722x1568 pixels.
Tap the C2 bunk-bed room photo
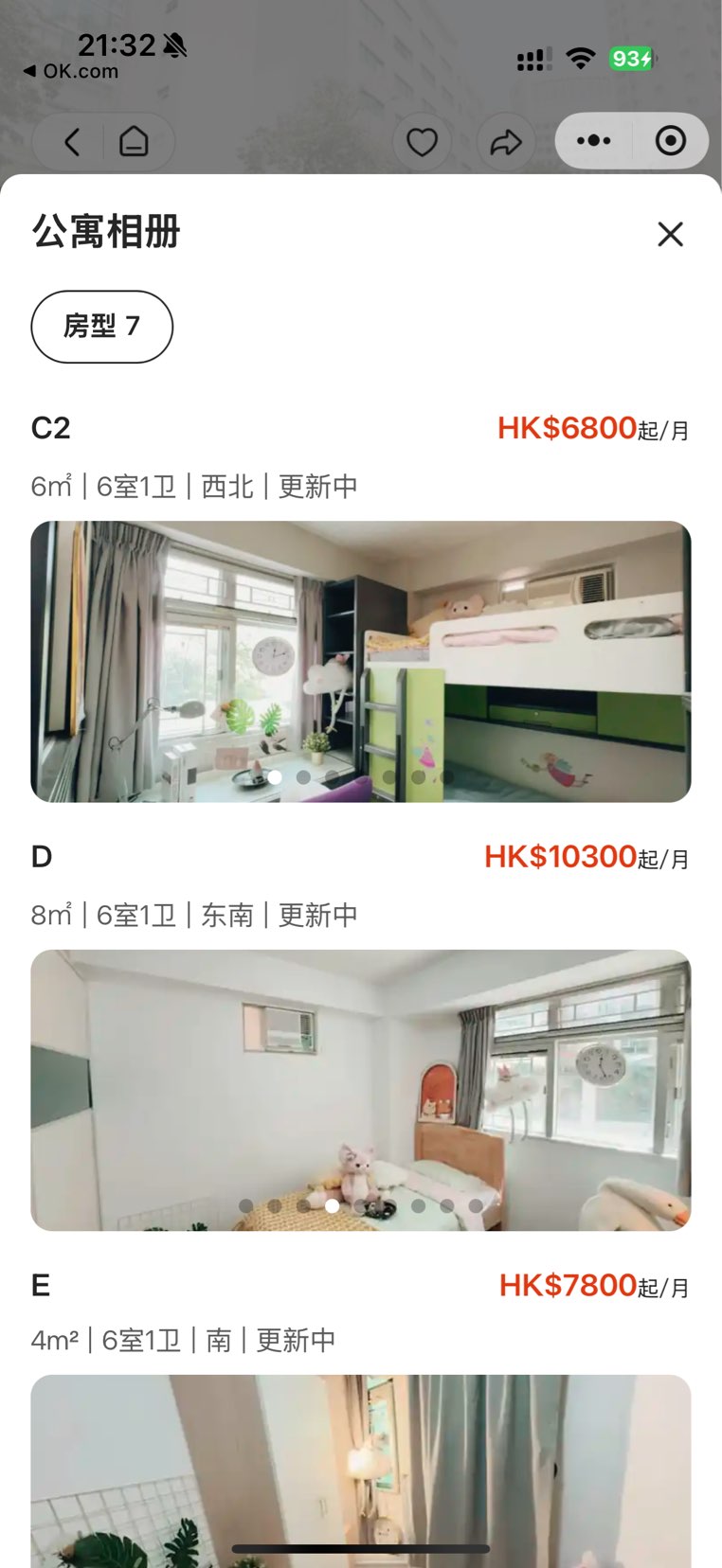[x=360, y=660]
